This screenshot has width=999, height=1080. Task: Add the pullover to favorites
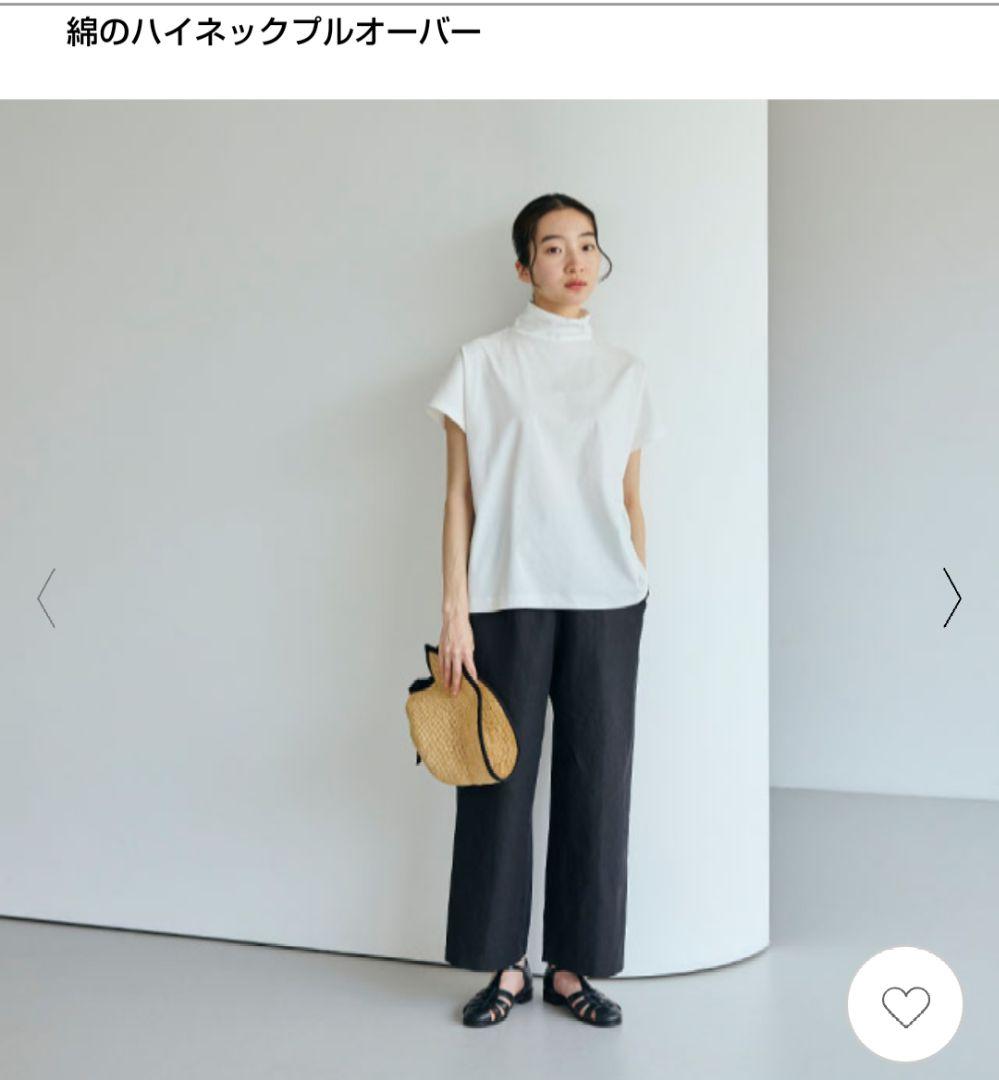(905, 1004)
